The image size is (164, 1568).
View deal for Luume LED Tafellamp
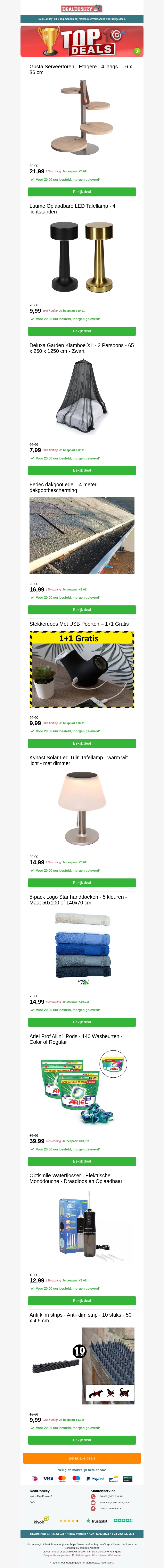(x=82, y=331)
